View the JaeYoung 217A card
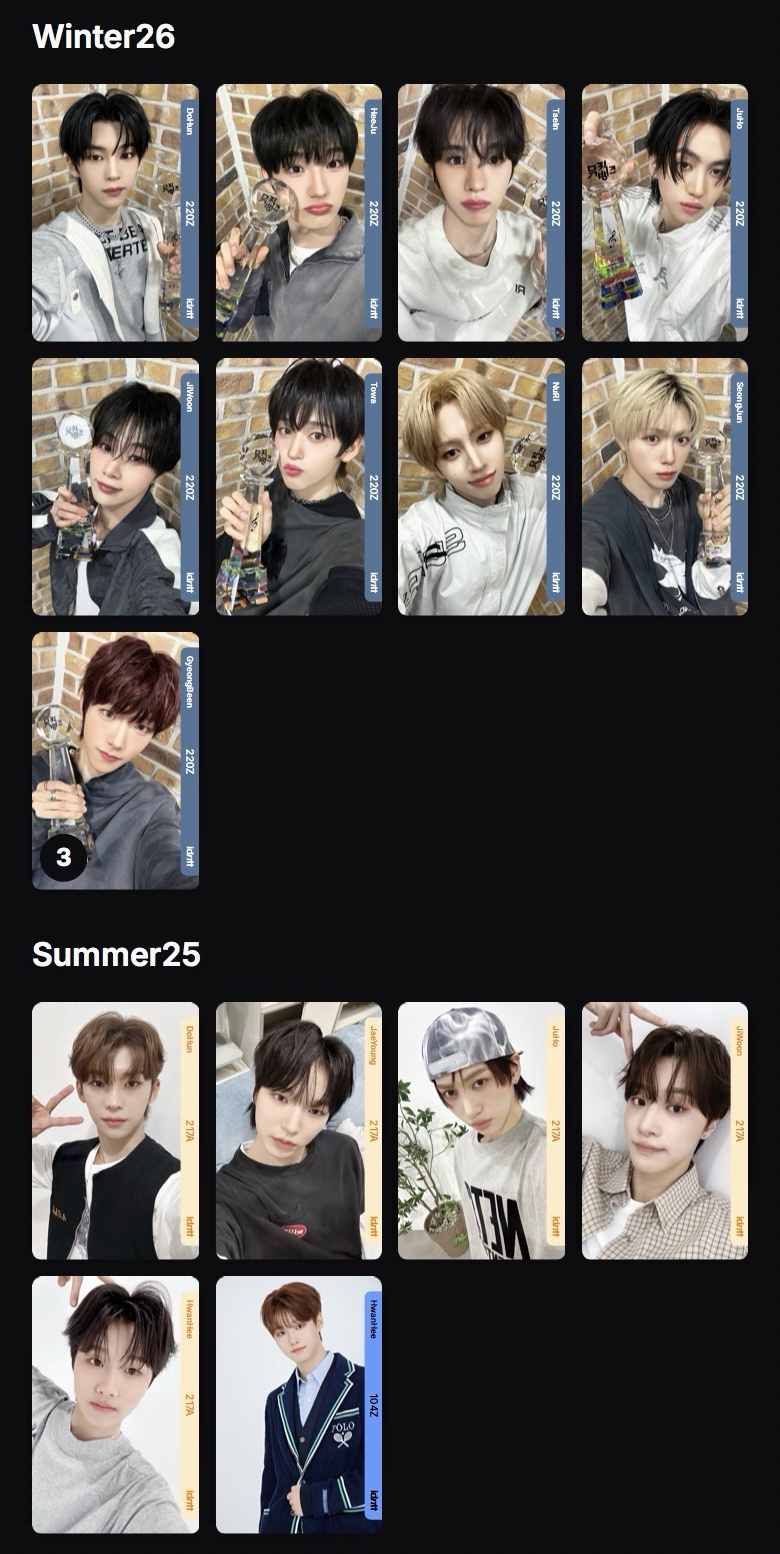 tap(298, 1131)
